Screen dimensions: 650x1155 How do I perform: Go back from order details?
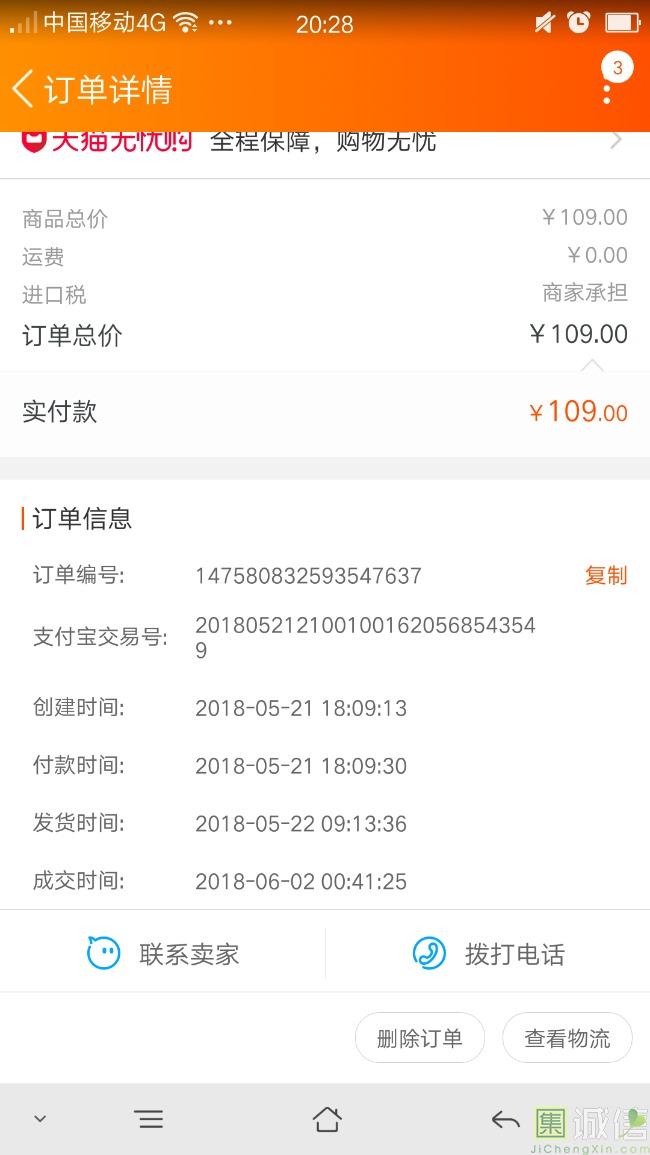point(24,89)
